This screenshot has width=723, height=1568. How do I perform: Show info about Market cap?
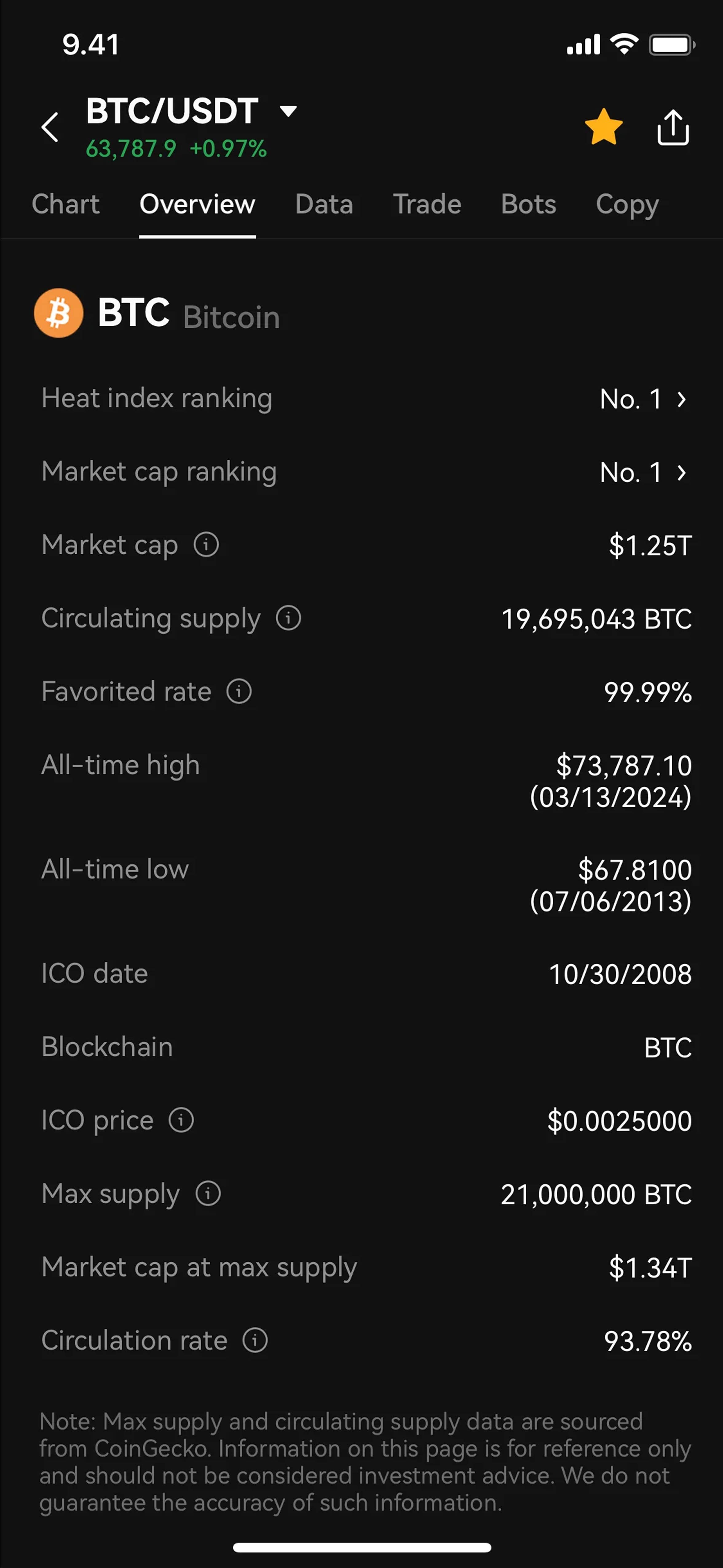(x=206, y=544)
